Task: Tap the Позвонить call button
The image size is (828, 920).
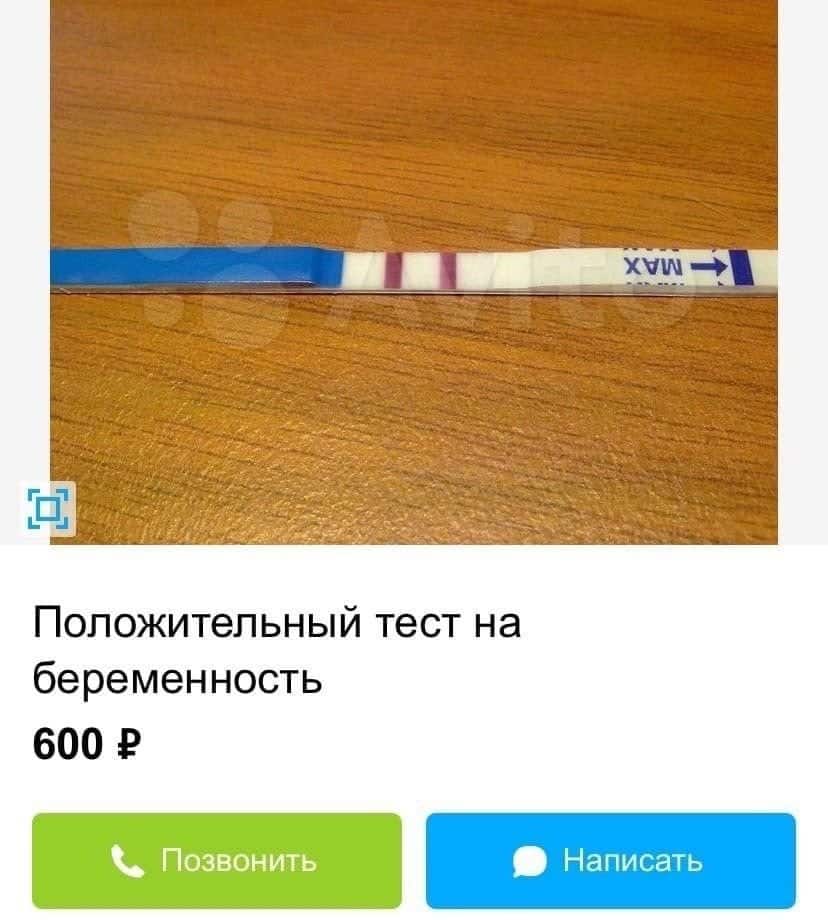Action: [216, 860]
